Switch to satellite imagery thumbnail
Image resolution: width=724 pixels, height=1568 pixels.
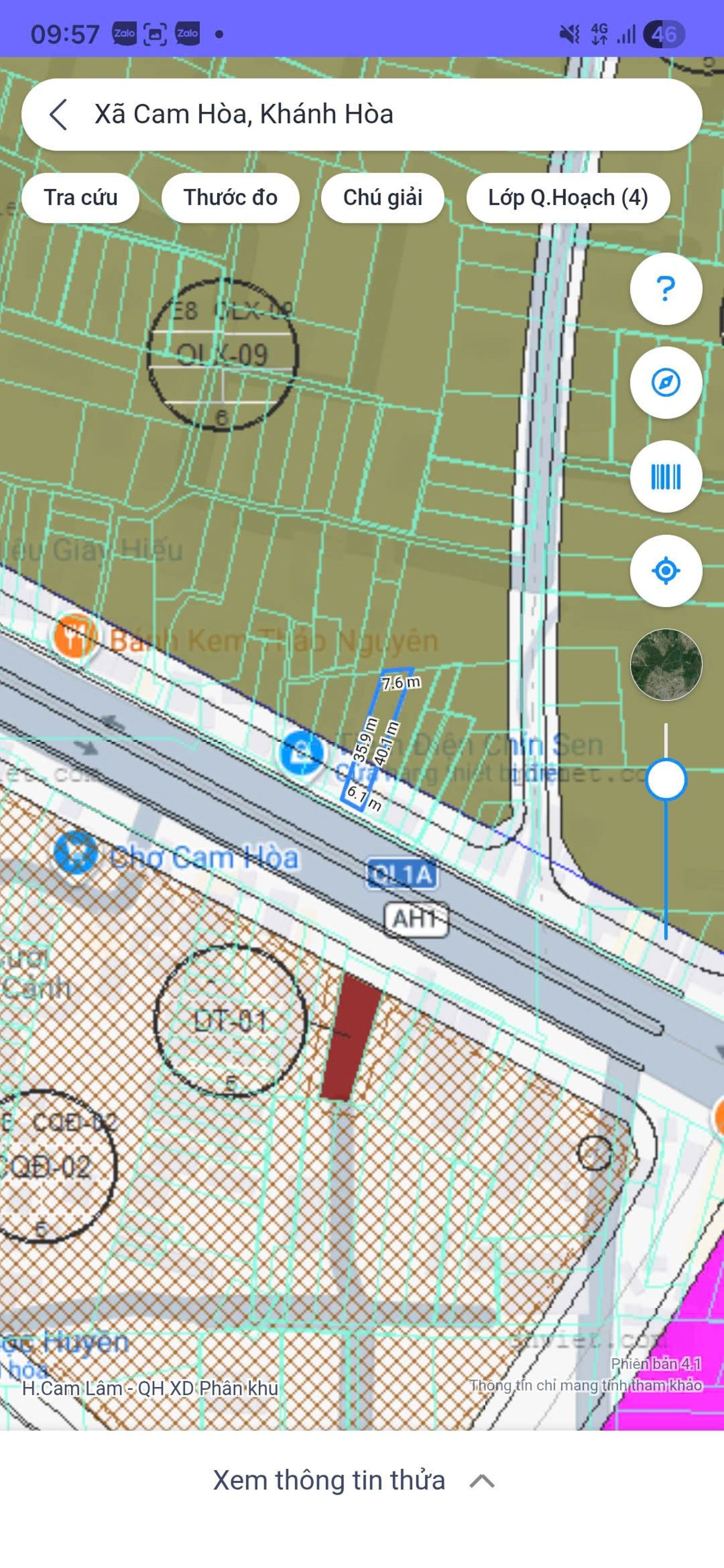point(666,665)
